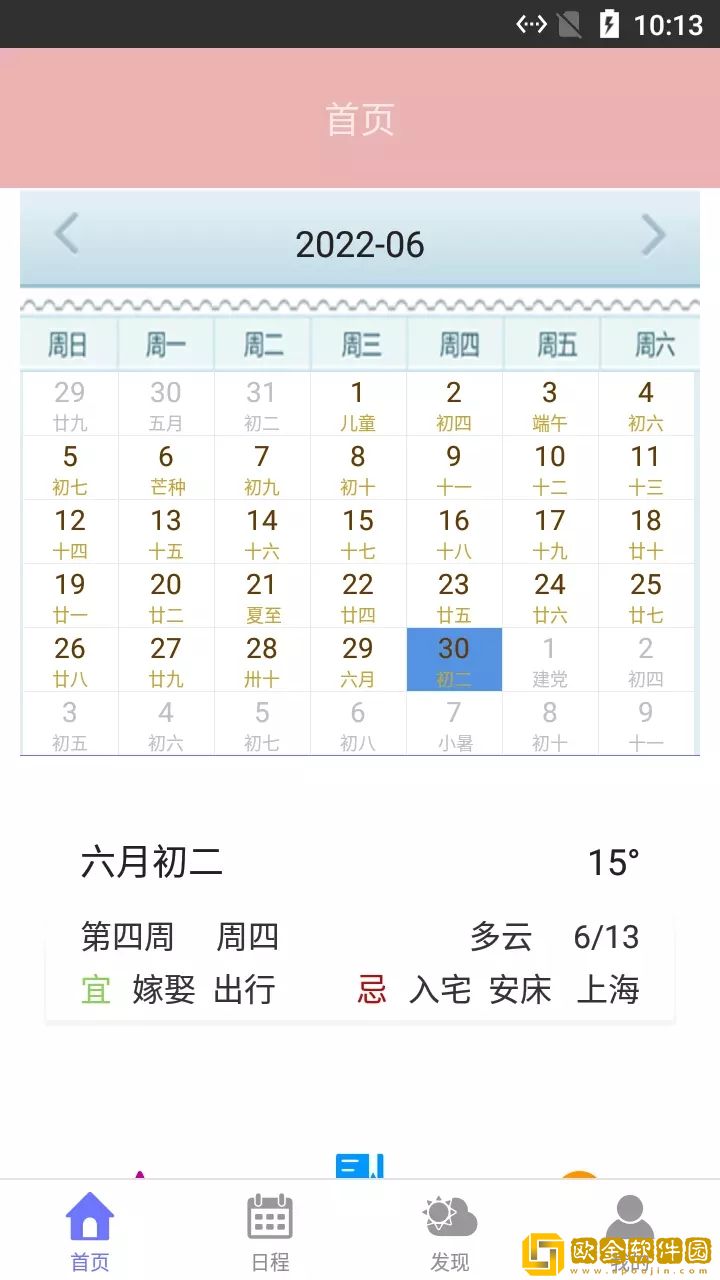Tap the 15° temperature display
The image size is (720, 1280).
(x=615, y=862)
